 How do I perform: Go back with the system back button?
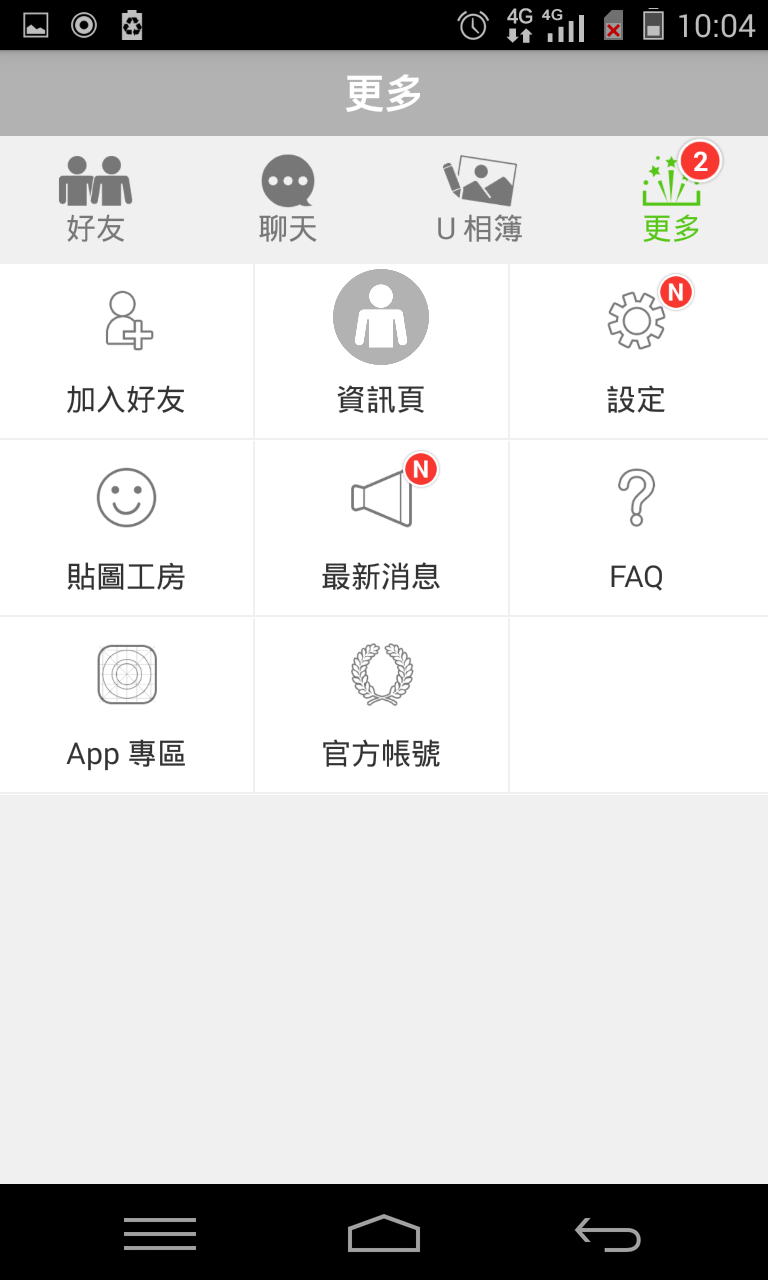click(x=608, y=1234)
